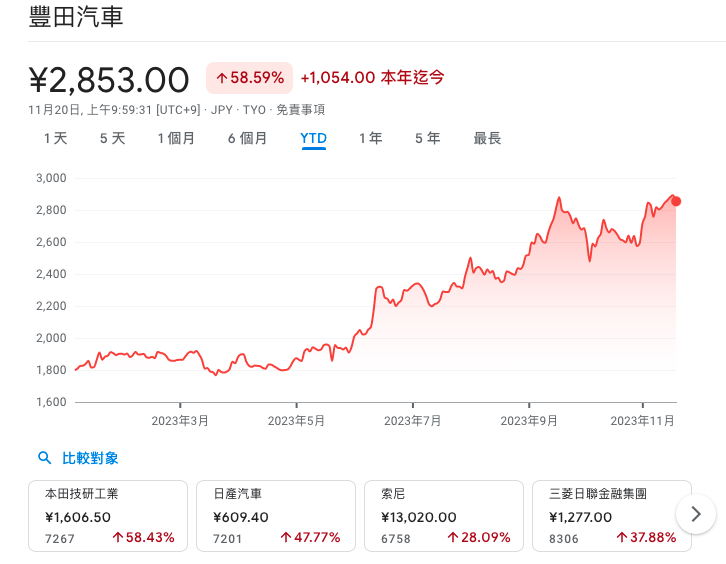Open the 日產汽車 stock card
Viewport: 726px width, 564px height.
(x=276, y=516)
